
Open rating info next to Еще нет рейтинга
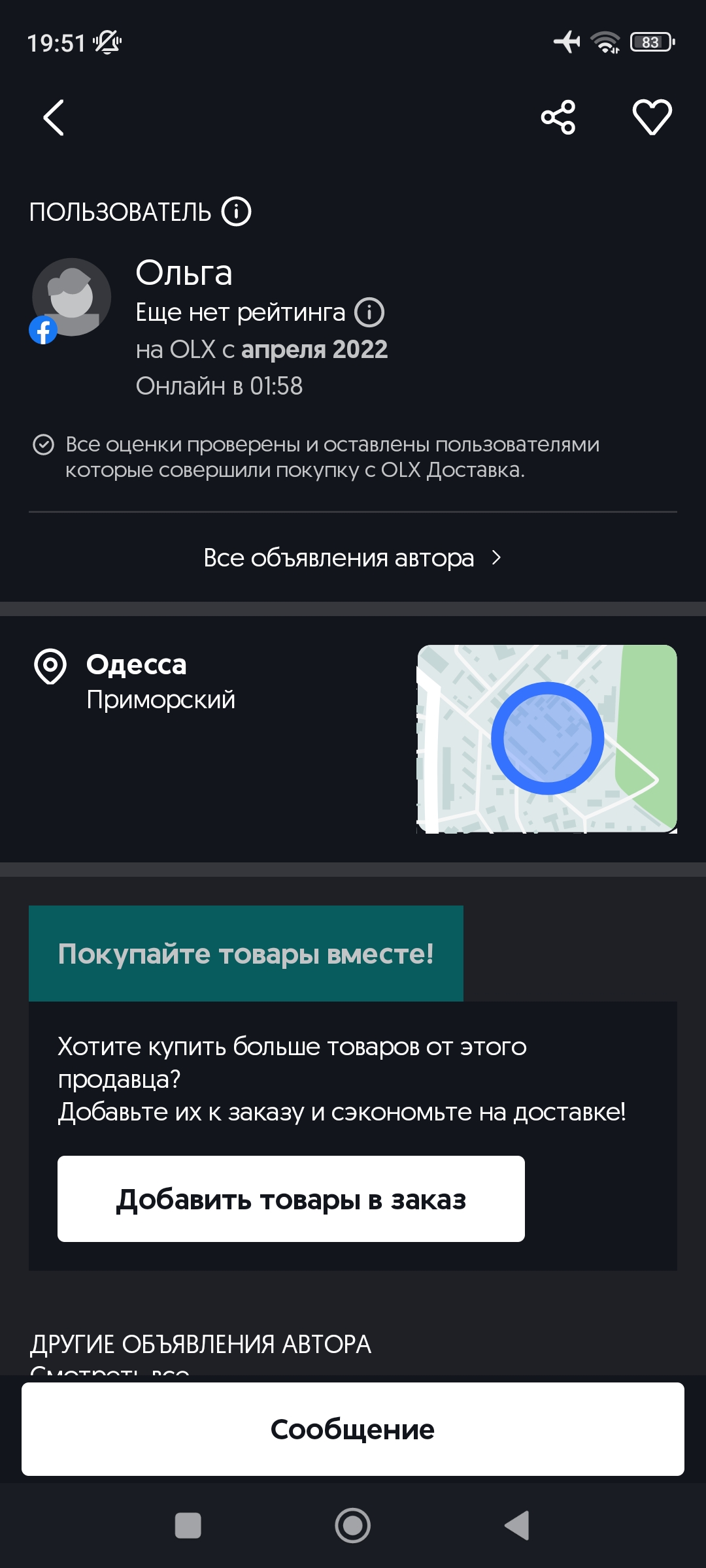pyautogui.click(x=369, y=312)
